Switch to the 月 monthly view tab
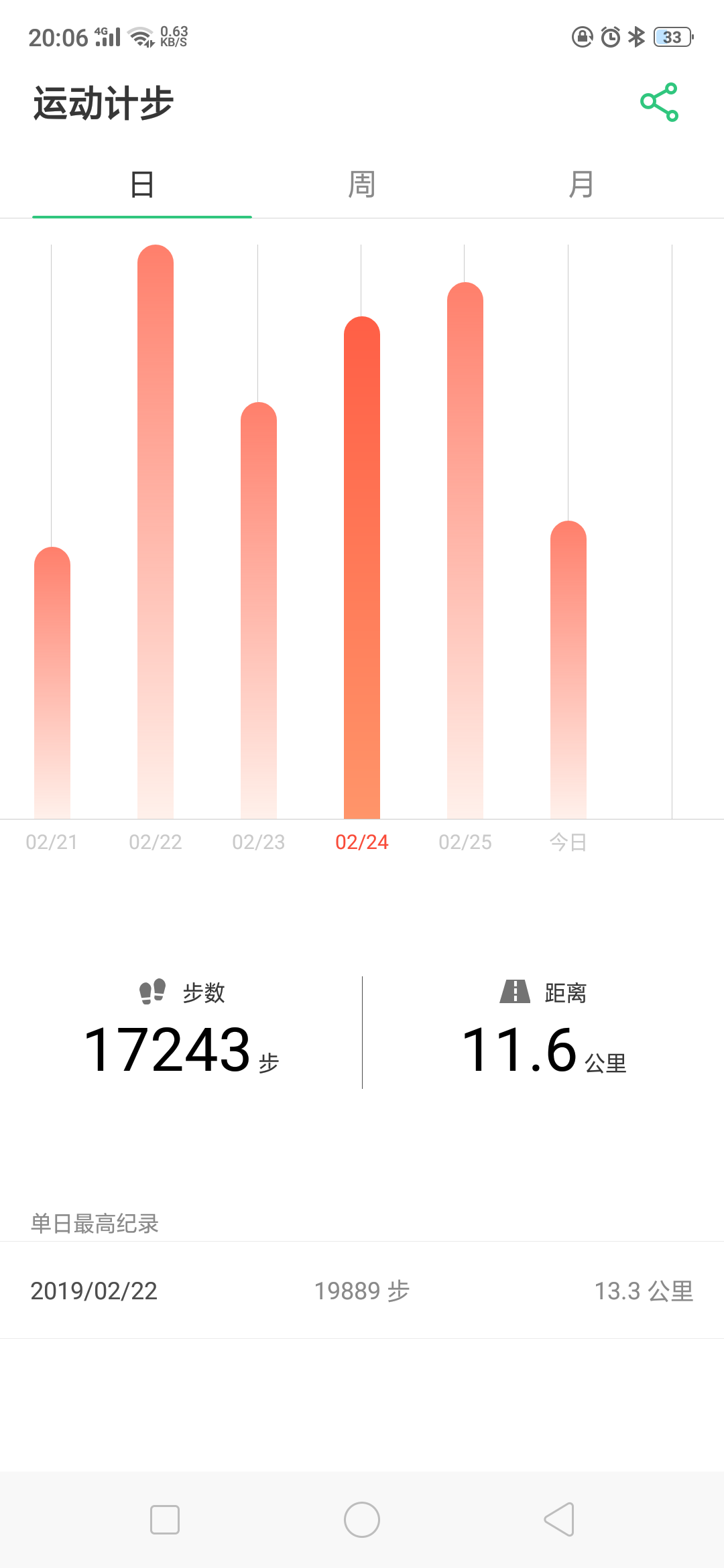 tap(579, 182)
